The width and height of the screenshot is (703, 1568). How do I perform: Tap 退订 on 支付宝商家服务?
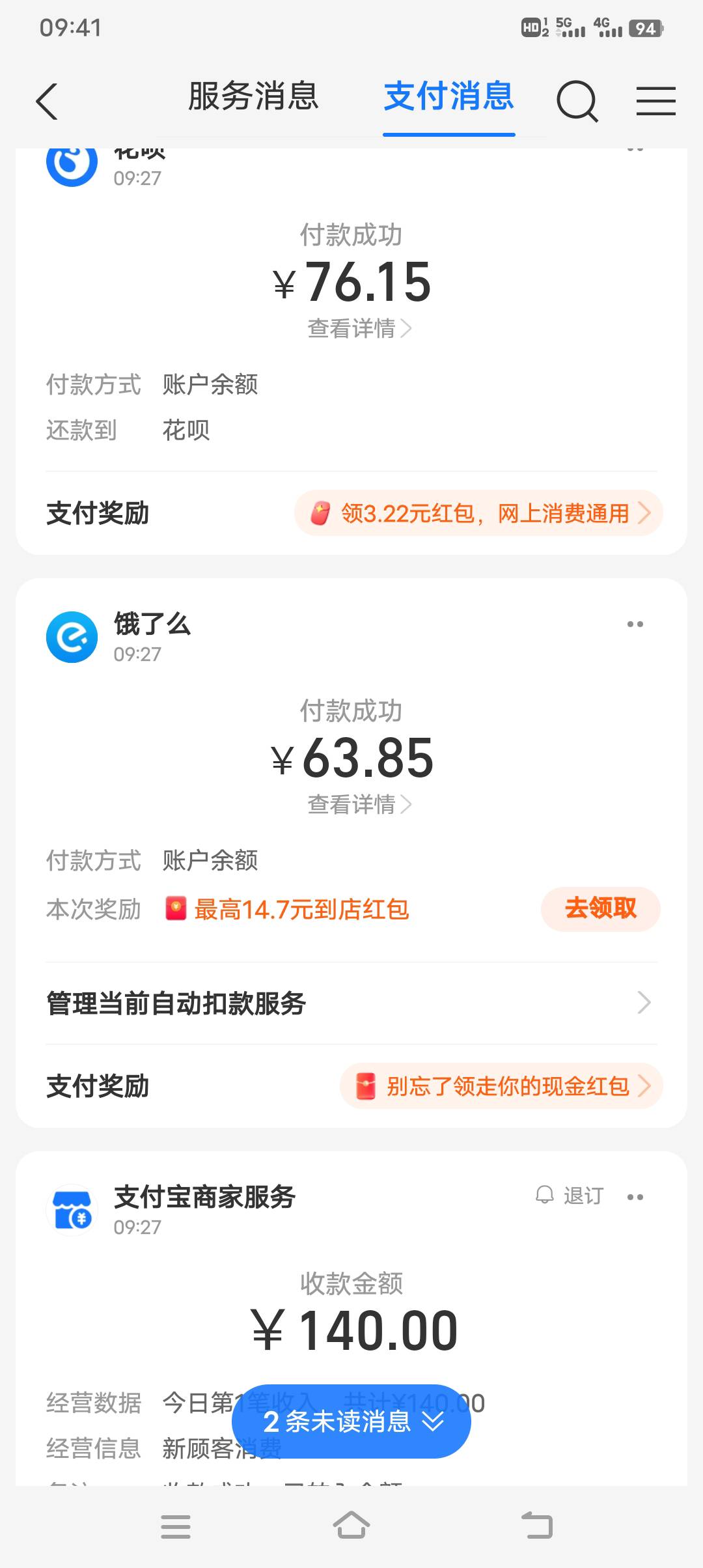[570, 1196]
